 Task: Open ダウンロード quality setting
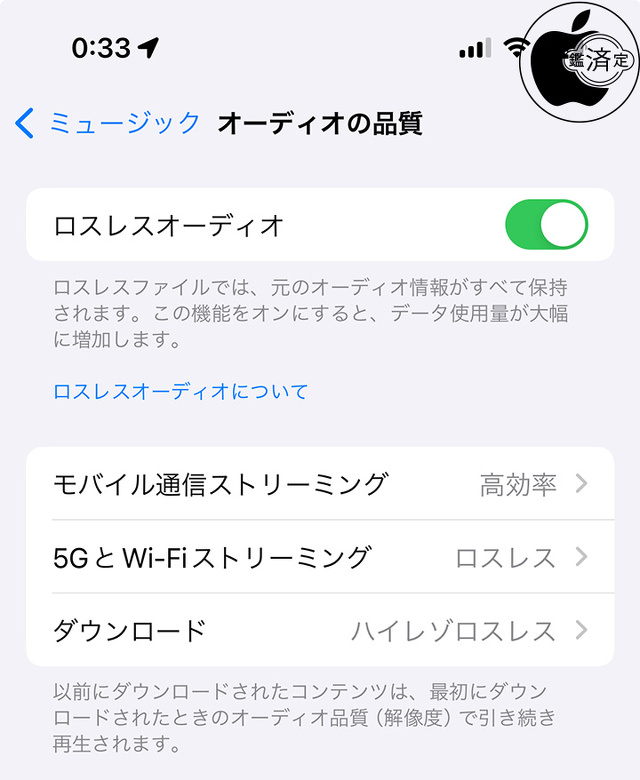tap(320, 630)
